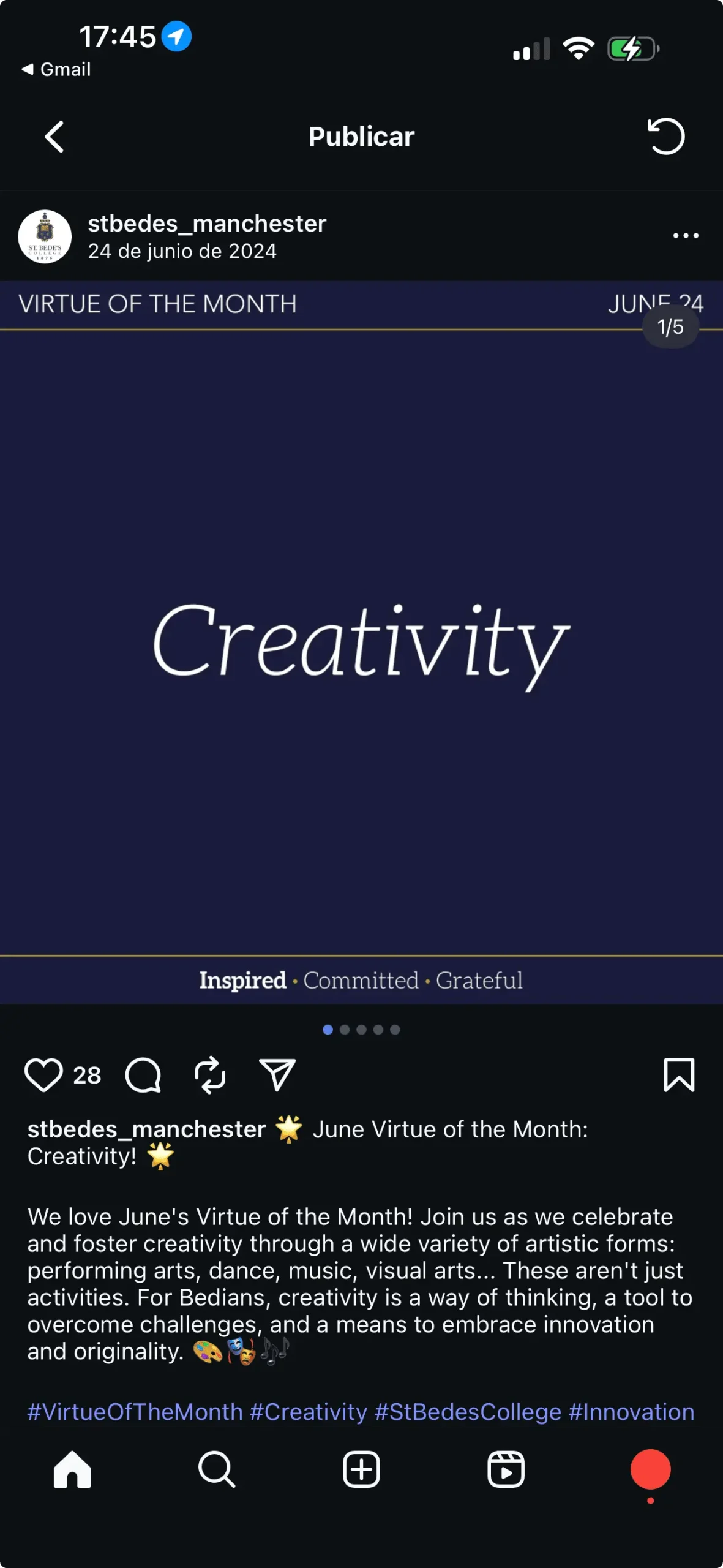Return to Gmail via the status bar link

point(57,69)
